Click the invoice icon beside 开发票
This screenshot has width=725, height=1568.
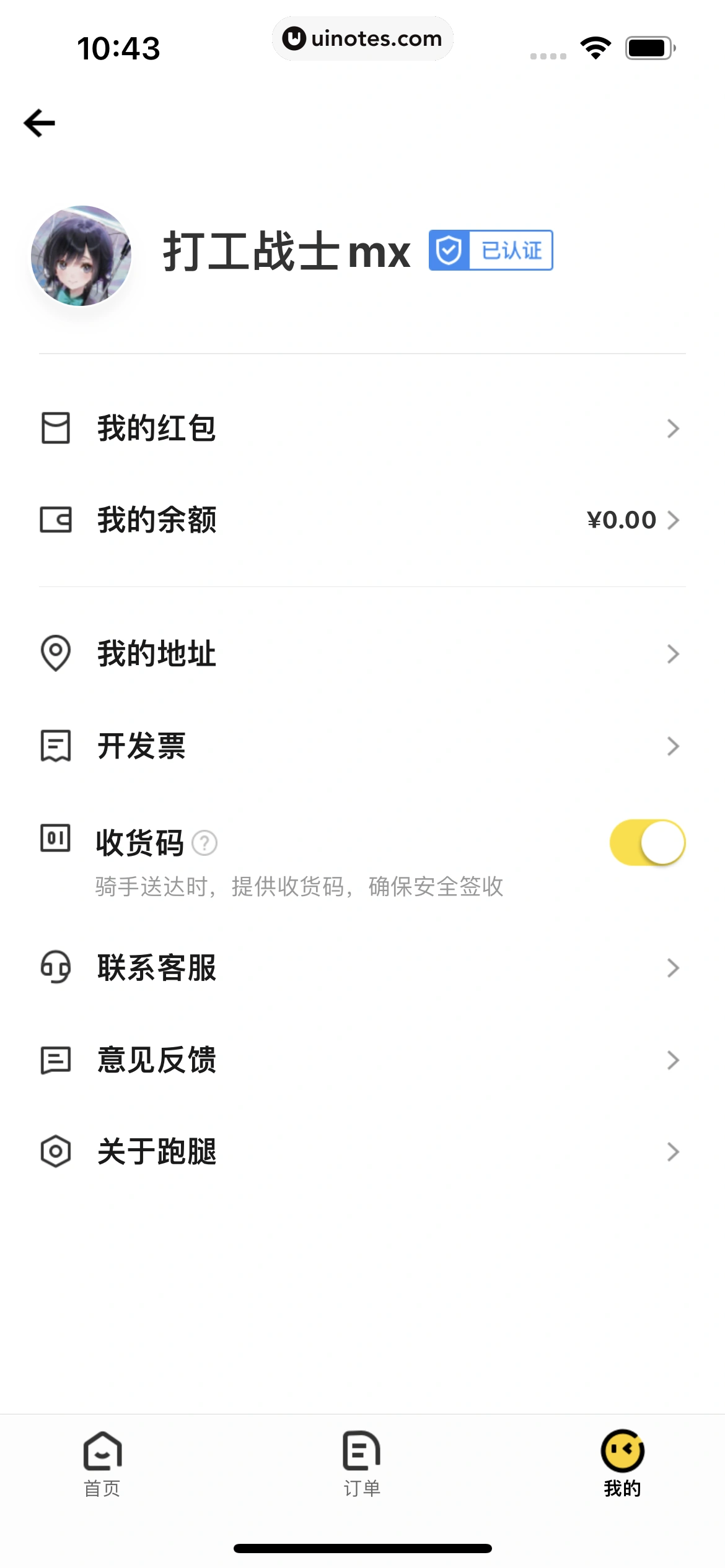[x=55, y=747]
